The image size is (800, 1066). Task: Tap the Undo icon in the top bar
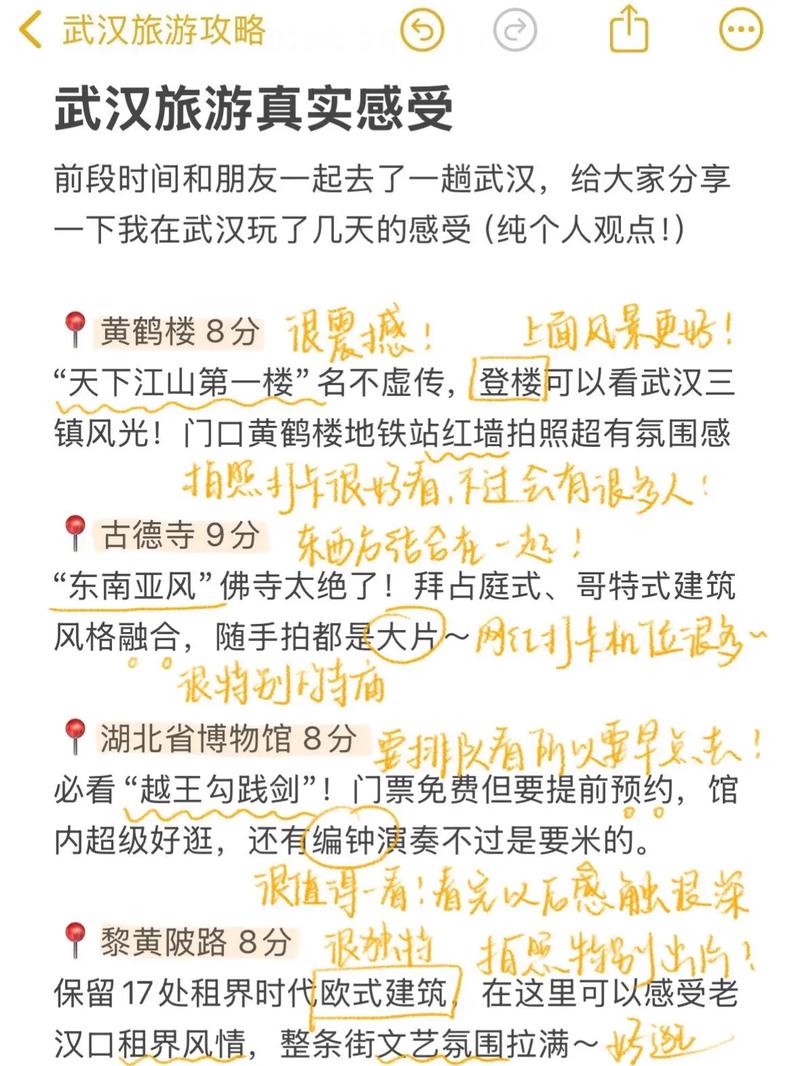click(425, 27)
